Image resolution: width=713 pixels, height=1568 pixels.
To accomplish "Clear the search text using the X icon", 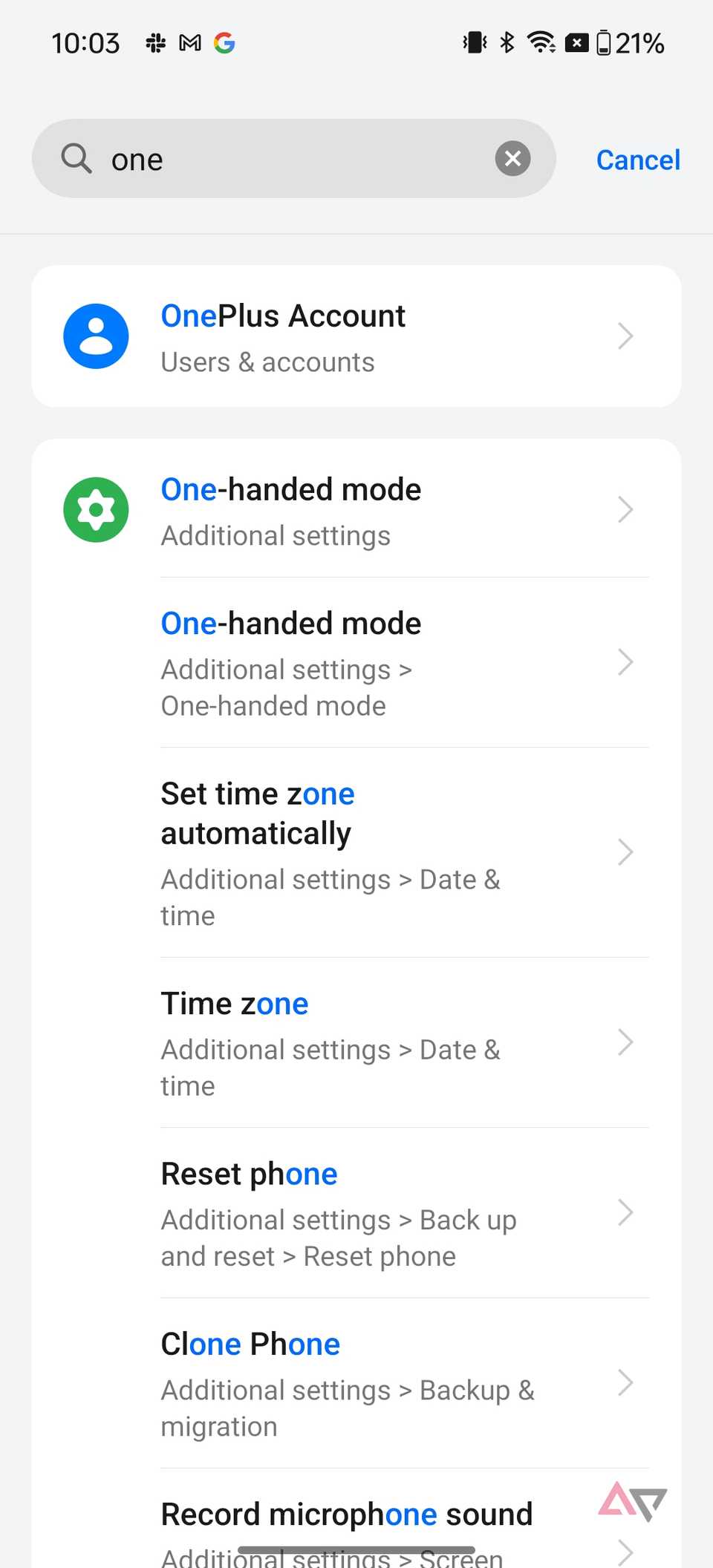I will (x=512, y=158).
